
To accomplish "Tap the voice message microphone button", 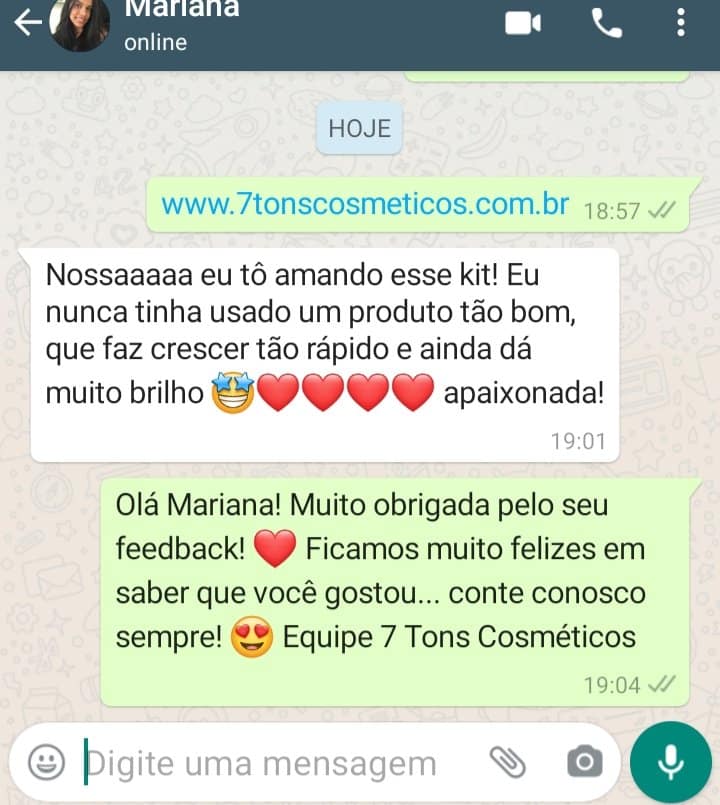I will click(x=671, y=763).
